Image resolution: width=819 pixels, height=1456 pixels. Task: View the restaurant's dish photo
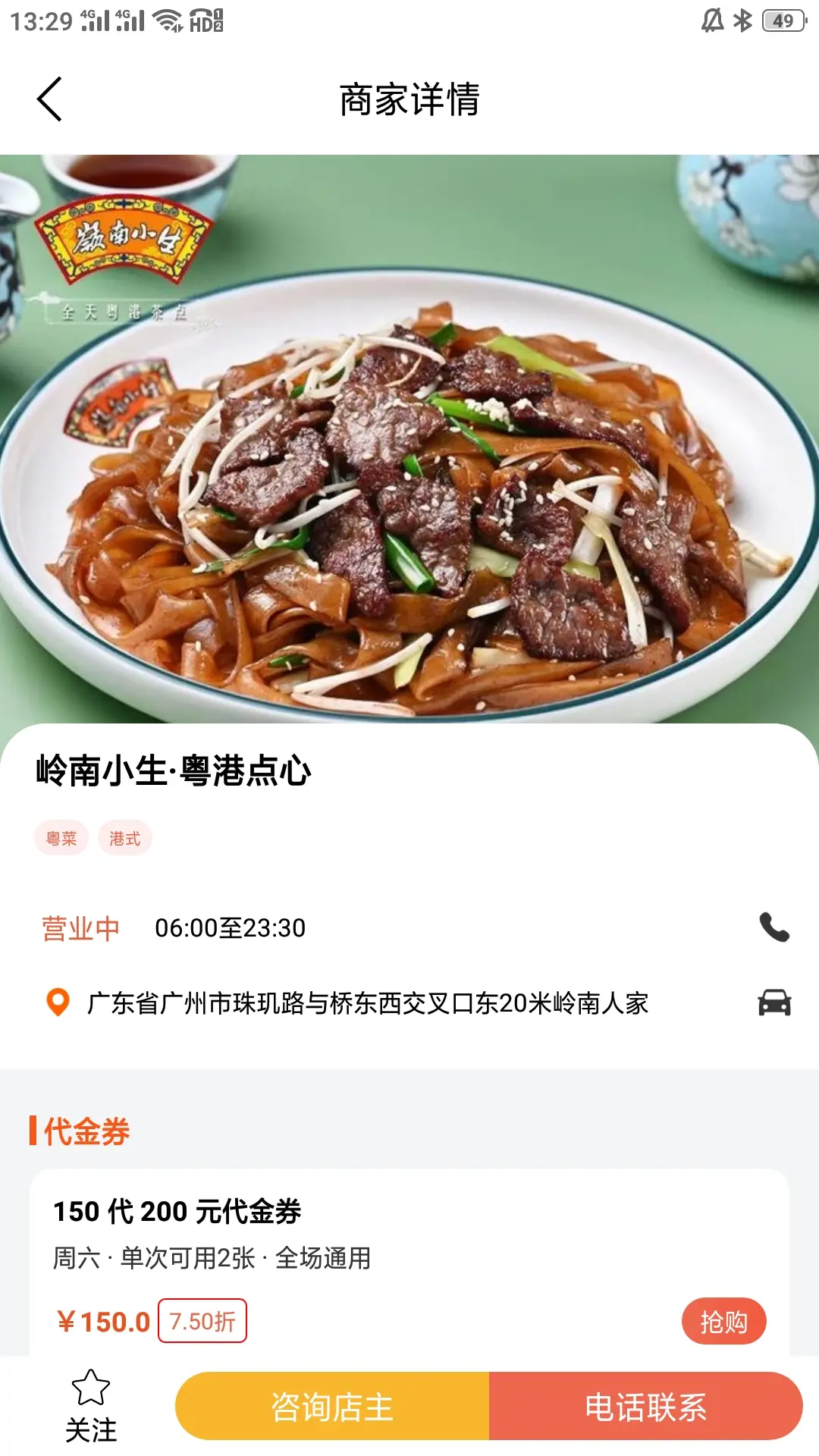409,440
